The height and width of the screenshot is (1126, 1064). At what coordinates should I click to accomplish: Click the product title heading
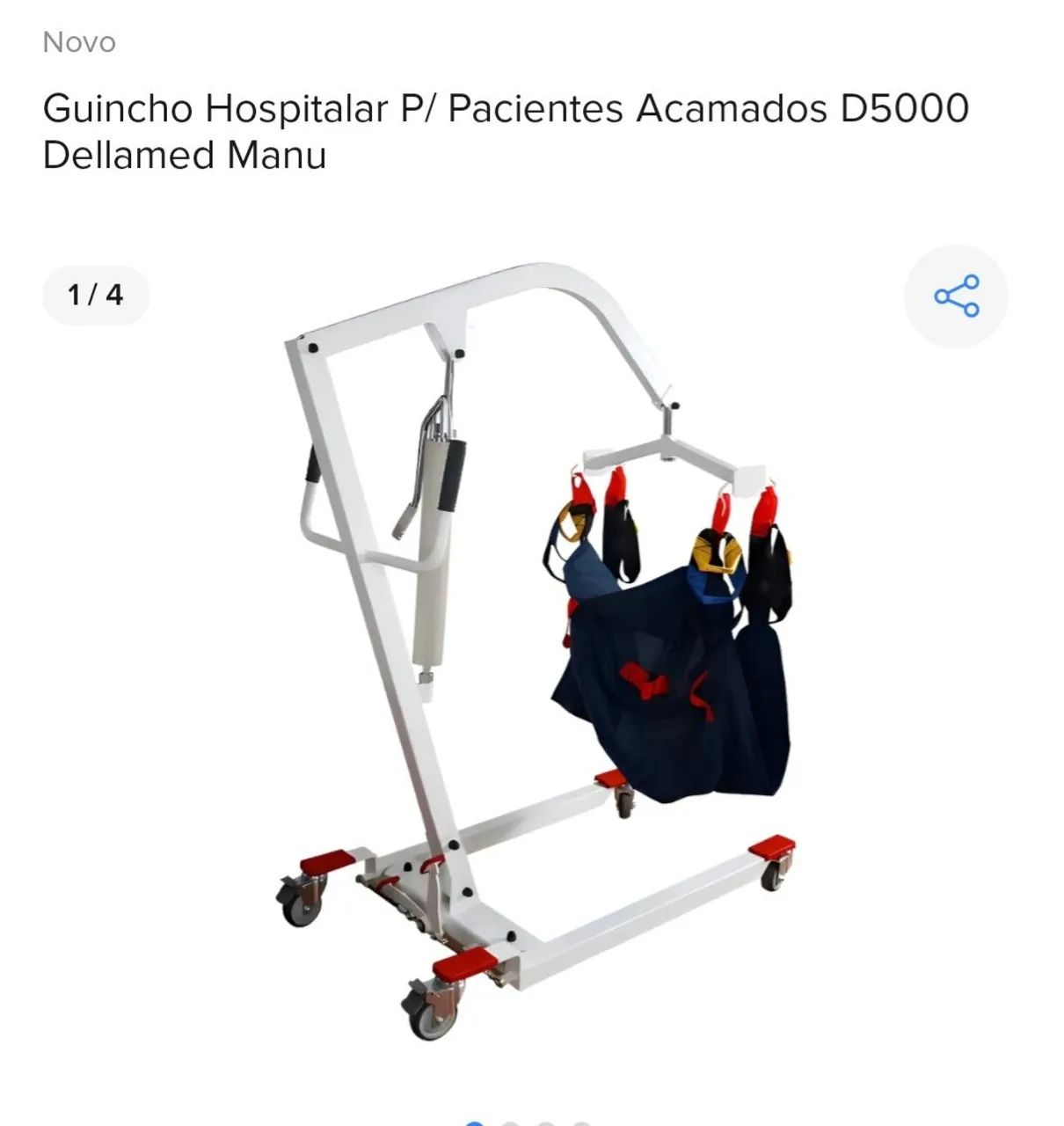506,132
